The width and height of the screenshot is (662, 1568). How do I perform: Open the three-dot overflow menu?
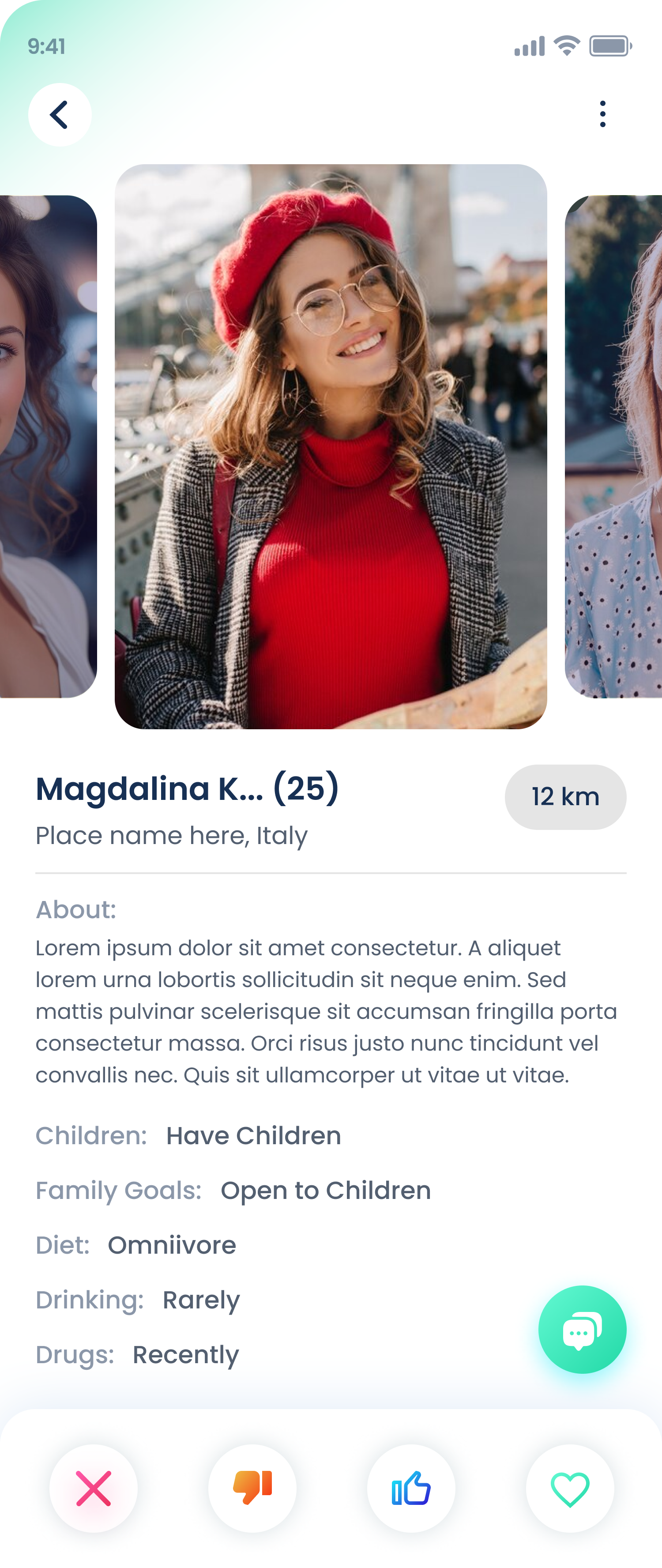(x=602, y=114)
